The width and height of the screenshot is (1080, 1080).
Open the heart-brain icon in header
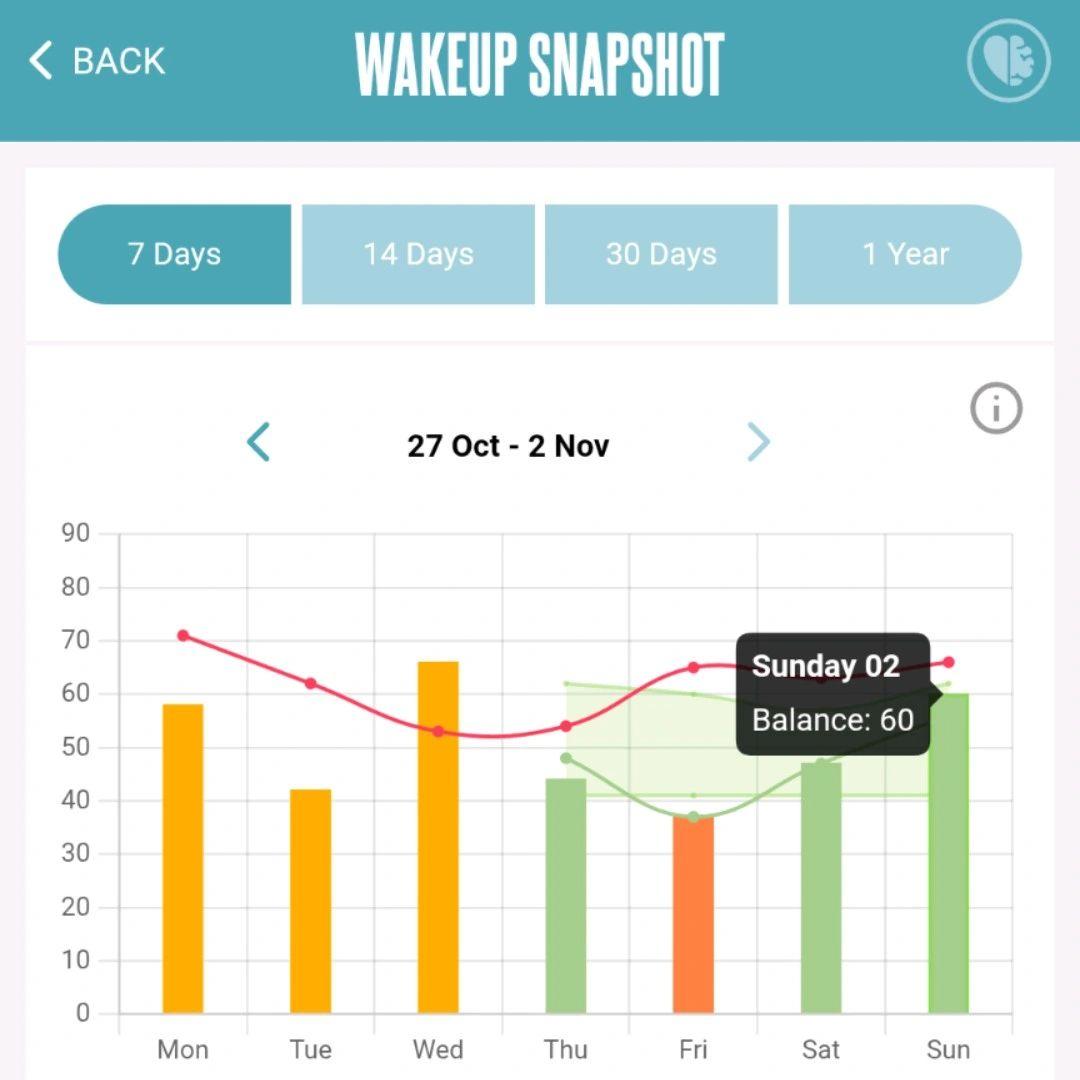[x=1008, y=61]
